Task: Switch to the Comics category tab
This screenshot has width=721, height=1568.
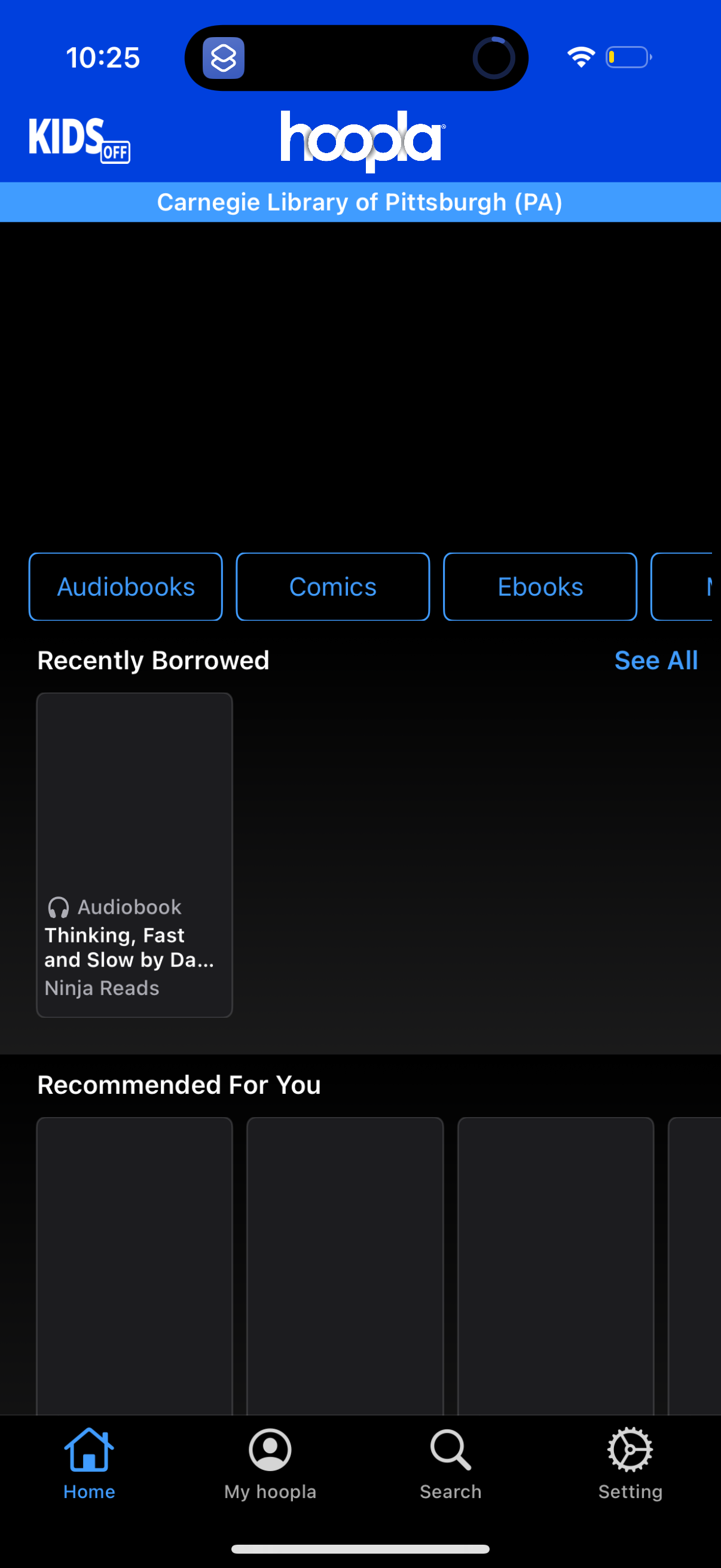Action: [x=332, y=586]
